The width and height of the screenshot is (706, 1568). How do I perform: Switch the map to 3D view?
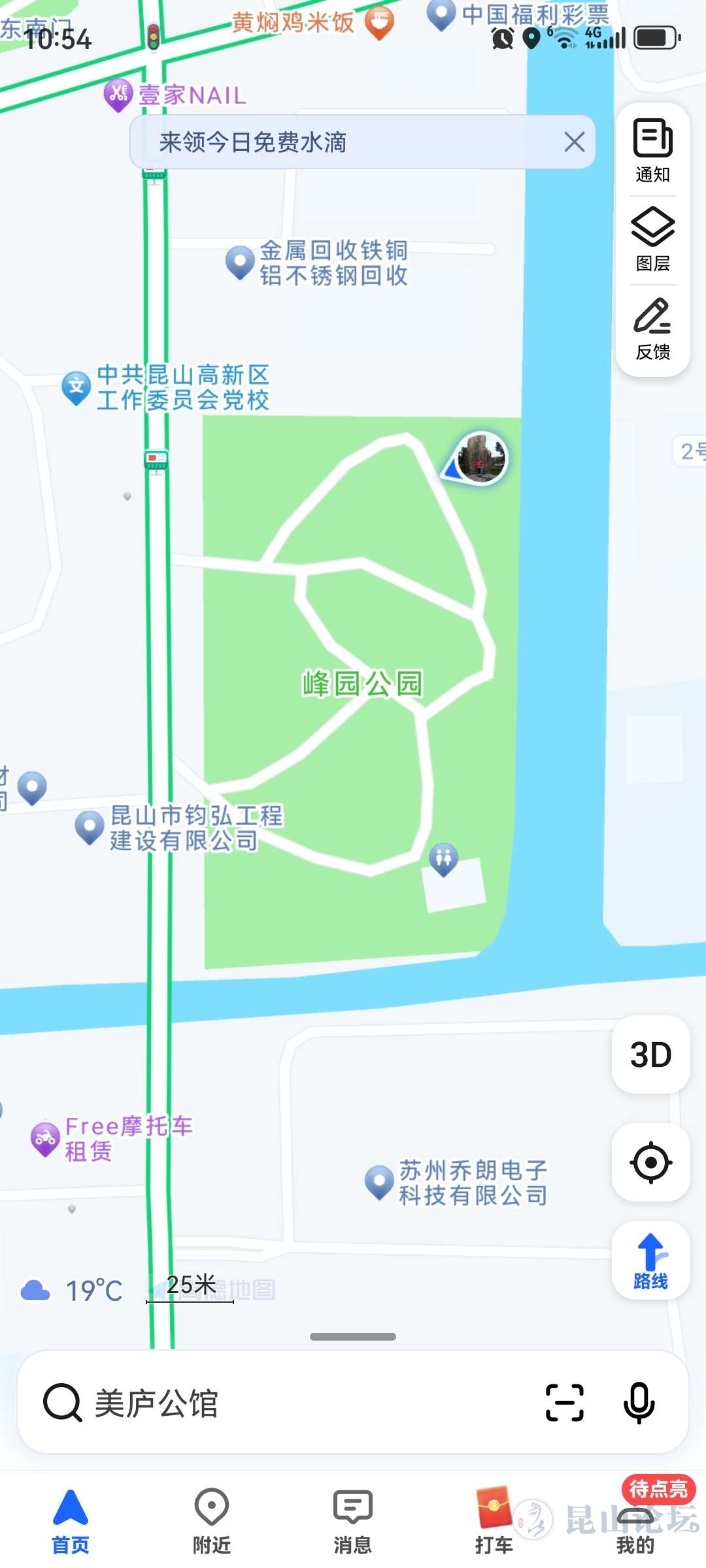pyautogui.click(x=650, y=1054)
